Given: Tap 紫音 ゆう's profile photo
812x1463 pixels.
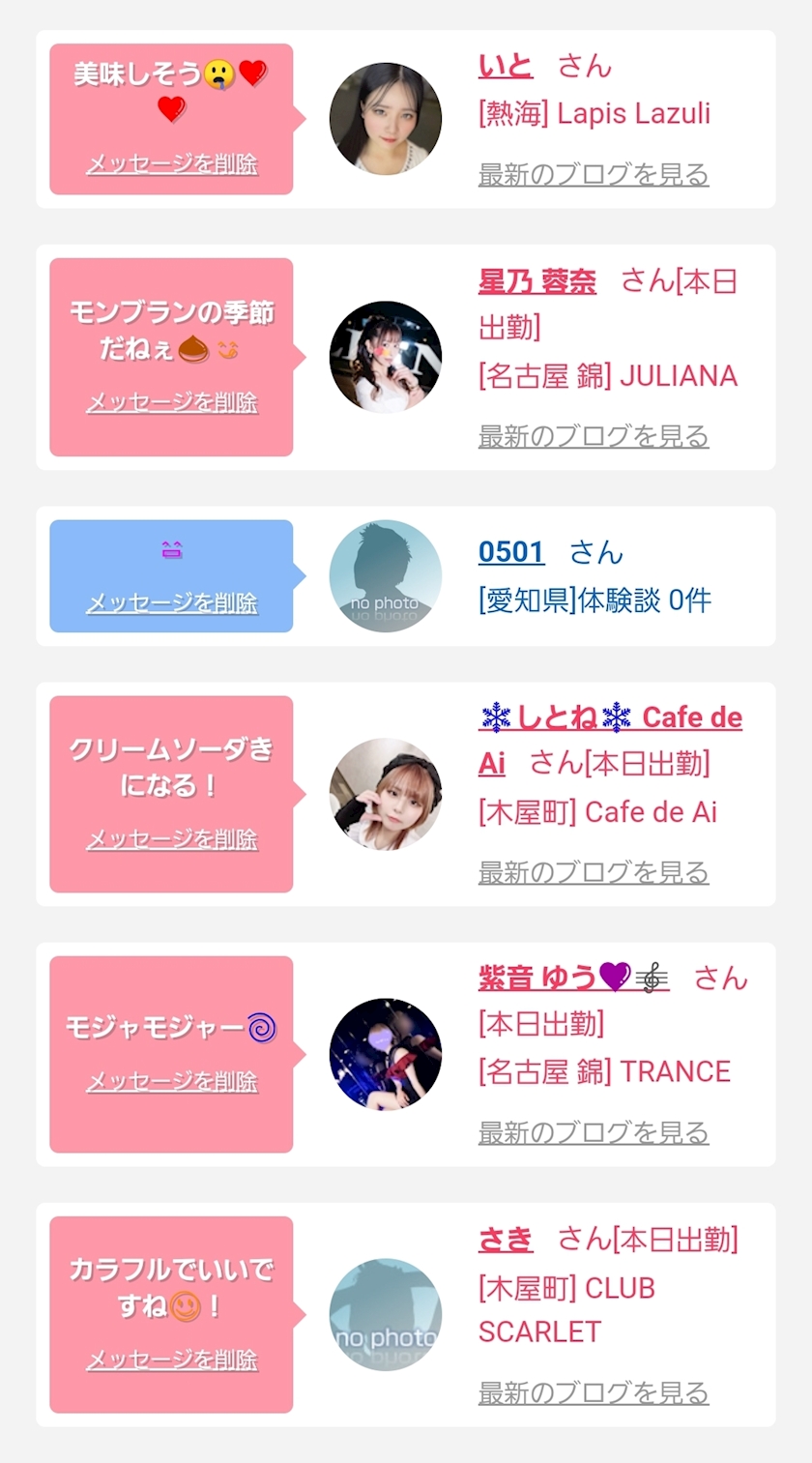Looking at the screenshot, I should click(x=385, y=1054).
